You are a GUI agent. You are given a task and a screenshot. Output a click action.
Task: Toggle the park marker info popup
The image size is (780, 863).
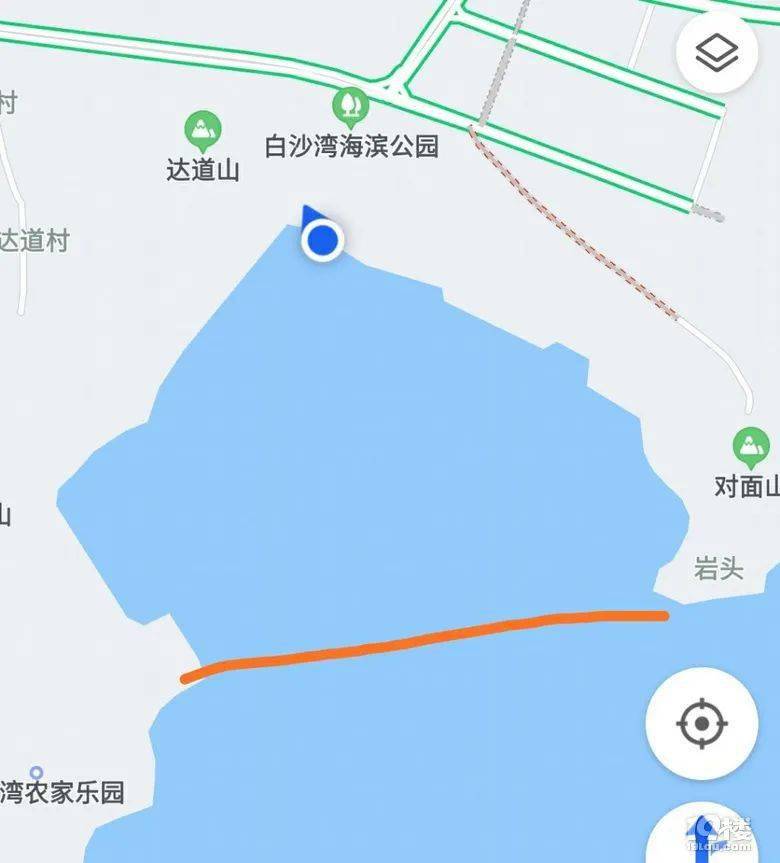point(348,103)
